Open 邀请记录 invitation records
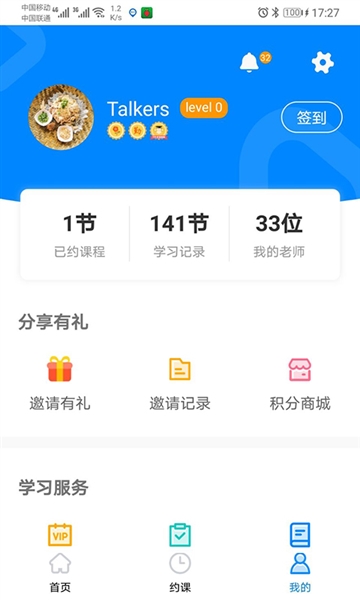 click(x=180, y=384)
